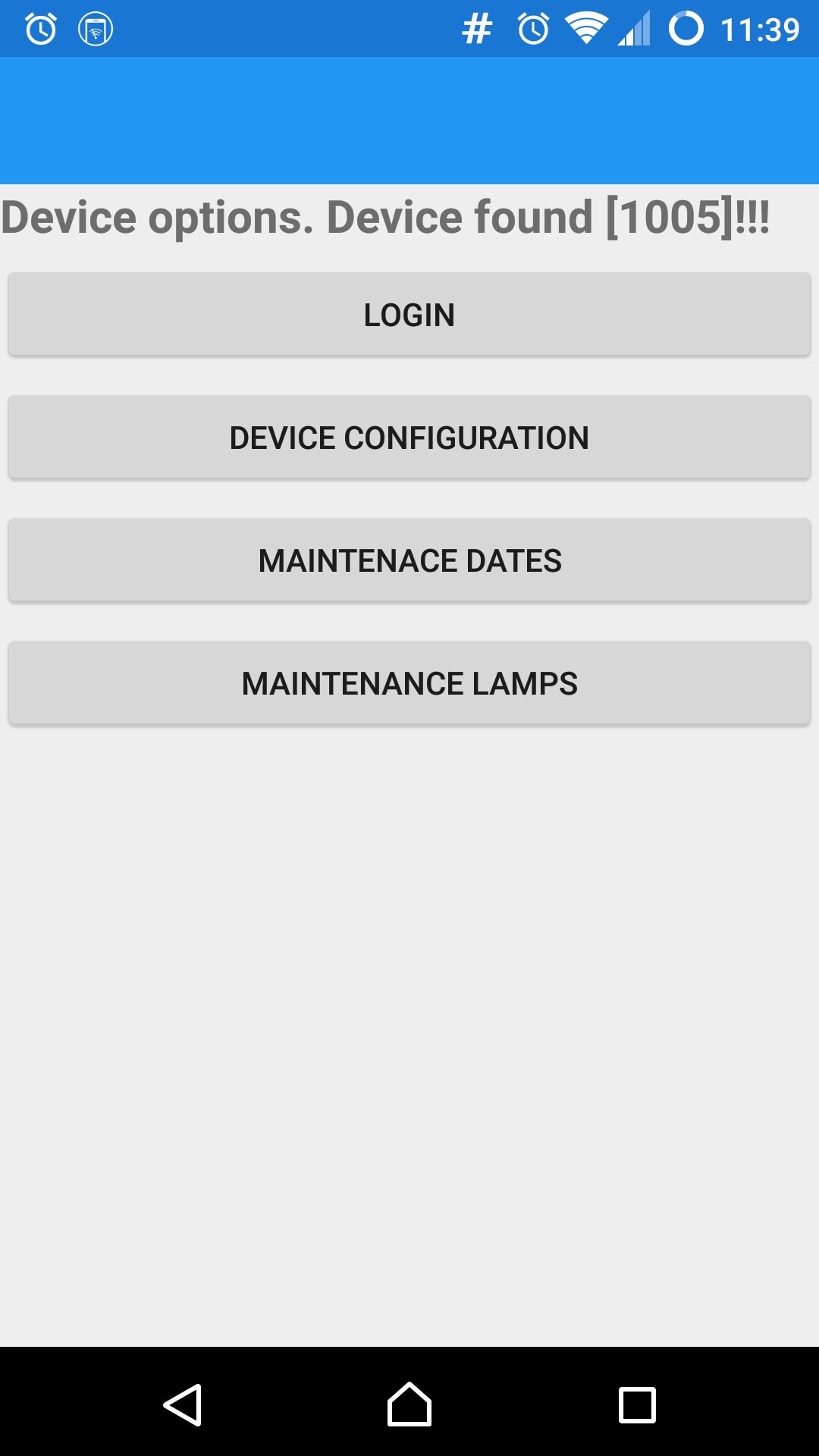The height and width of the screenshot is (1456, 819).
Task: Tap the Wi-Fi signal indicator
Action: pos(585,28)
